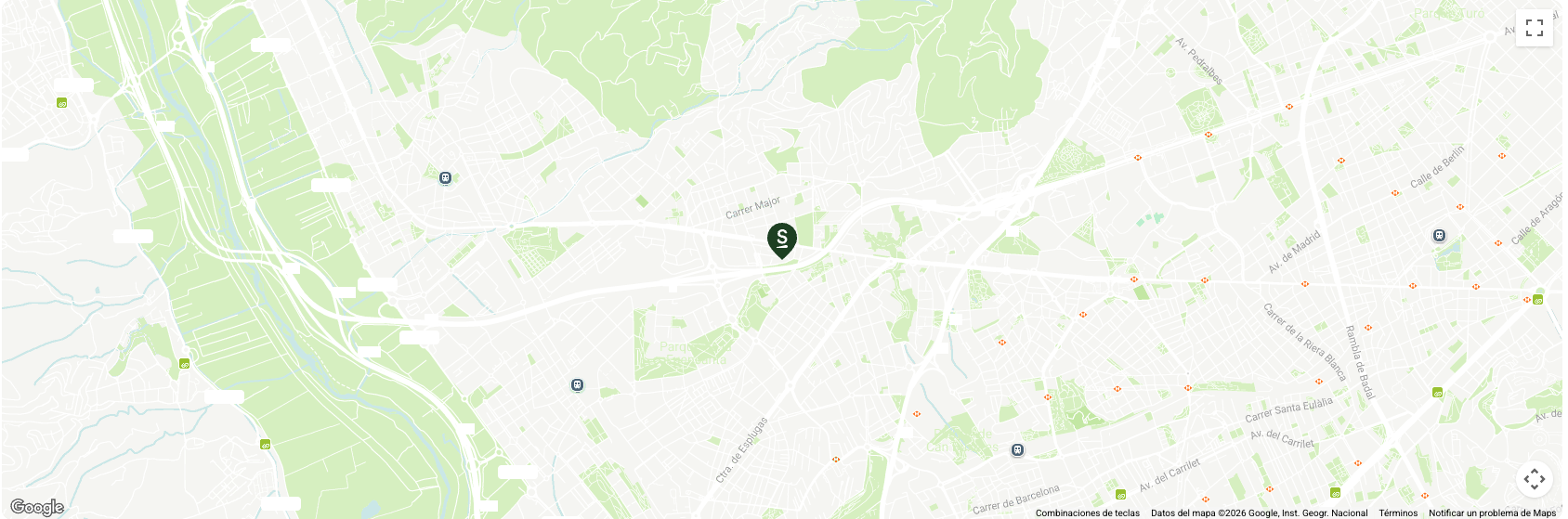The image size is (1568, 519).
Task: Tap the dark green S location marker
Action: pyautogui.click(x=782, y=240)
